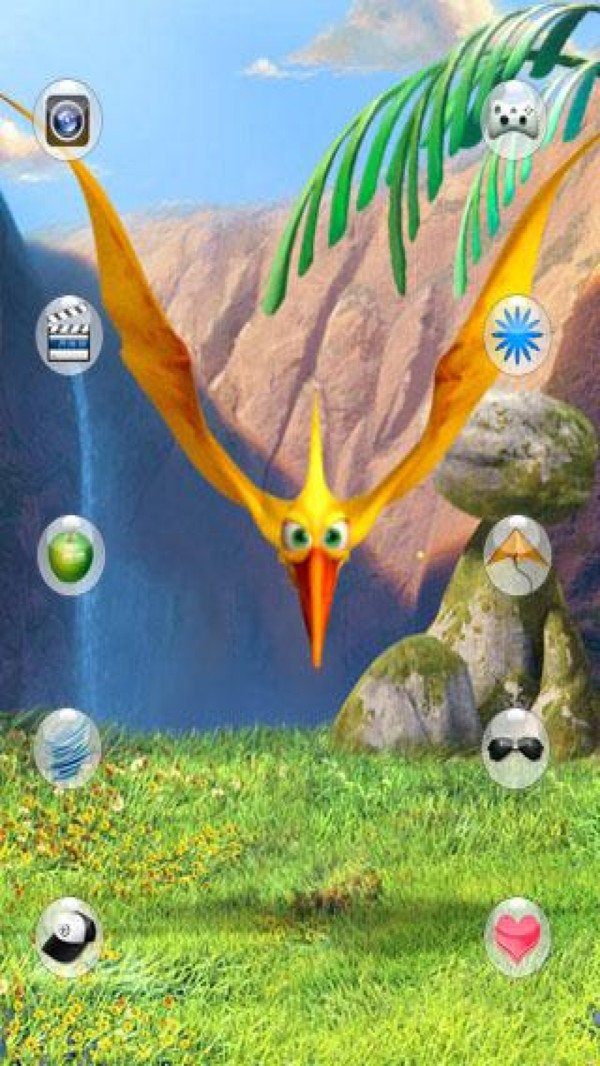
Task: Open the video clapperboard bubble
Action: click(x=69, y=334)
